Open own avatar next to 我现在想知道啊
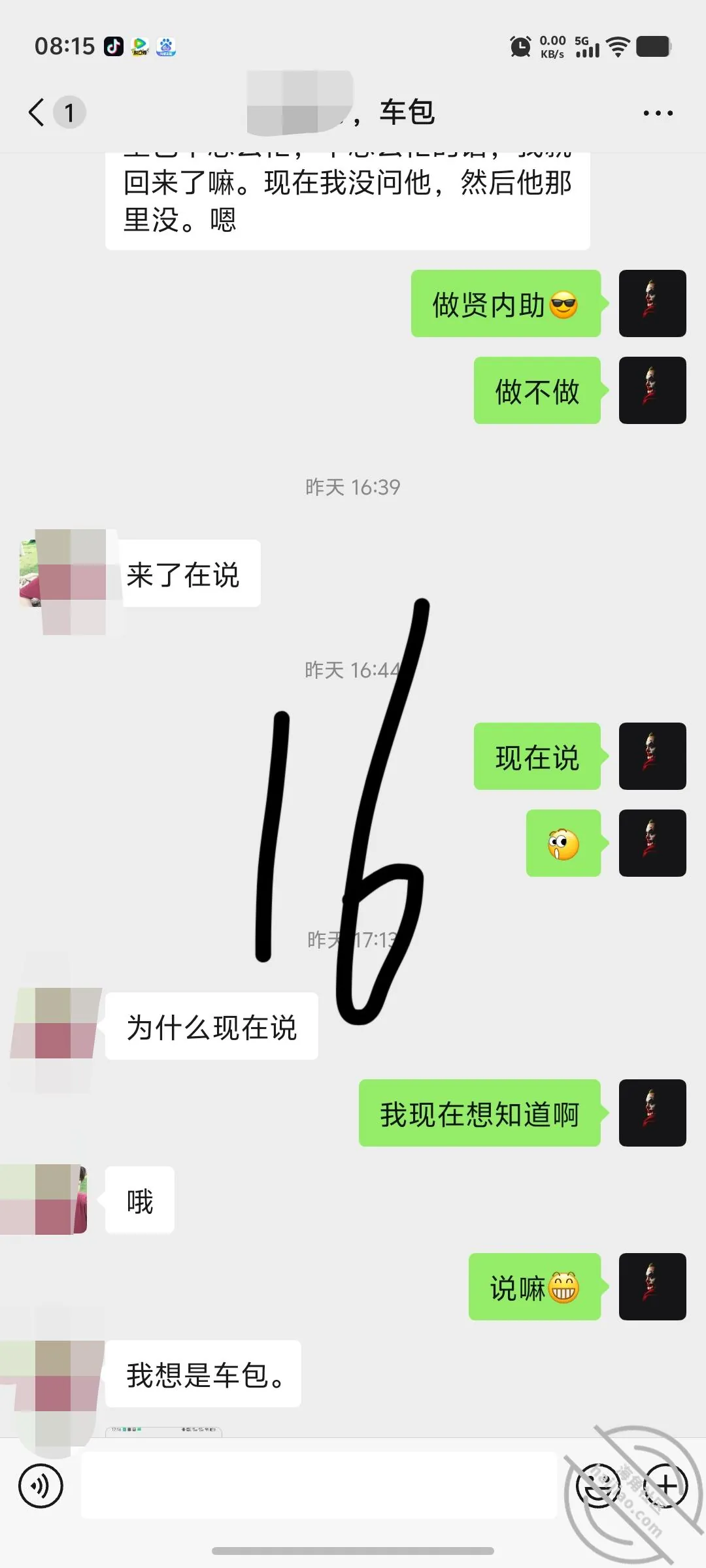 tap(652, 1113)
